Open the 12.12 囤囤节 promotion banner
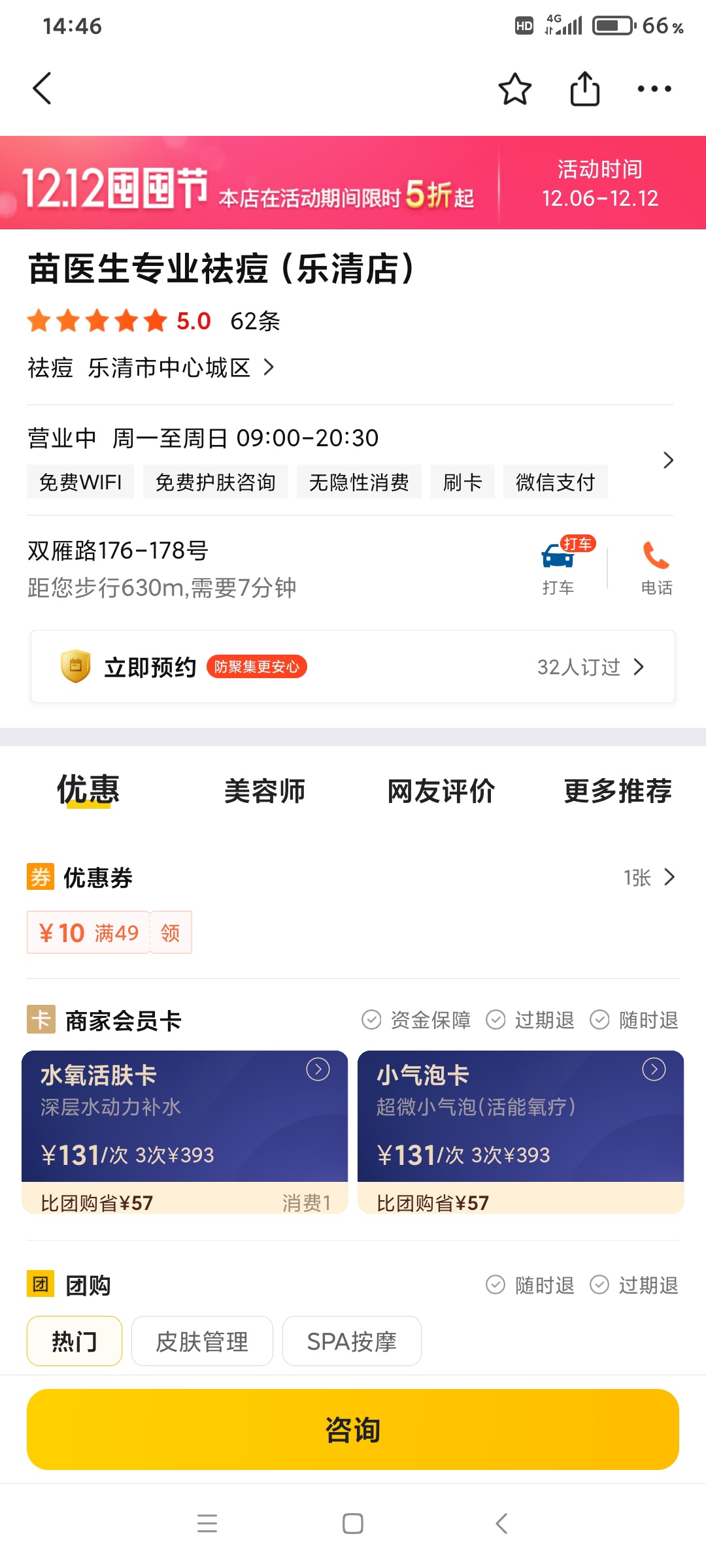Screen dimensions: 706x1568 pyautogui.click(x=353, y=182)
